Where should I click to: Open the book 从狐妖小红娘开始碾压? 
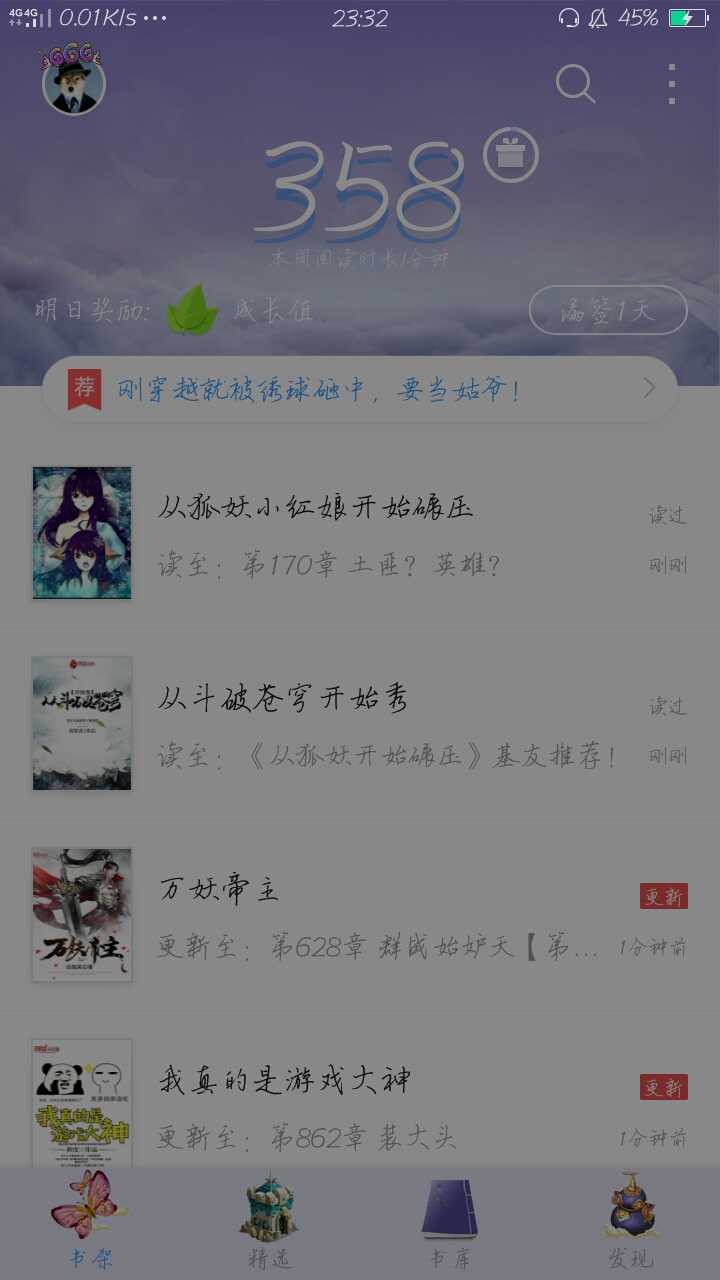pos(360,533)
